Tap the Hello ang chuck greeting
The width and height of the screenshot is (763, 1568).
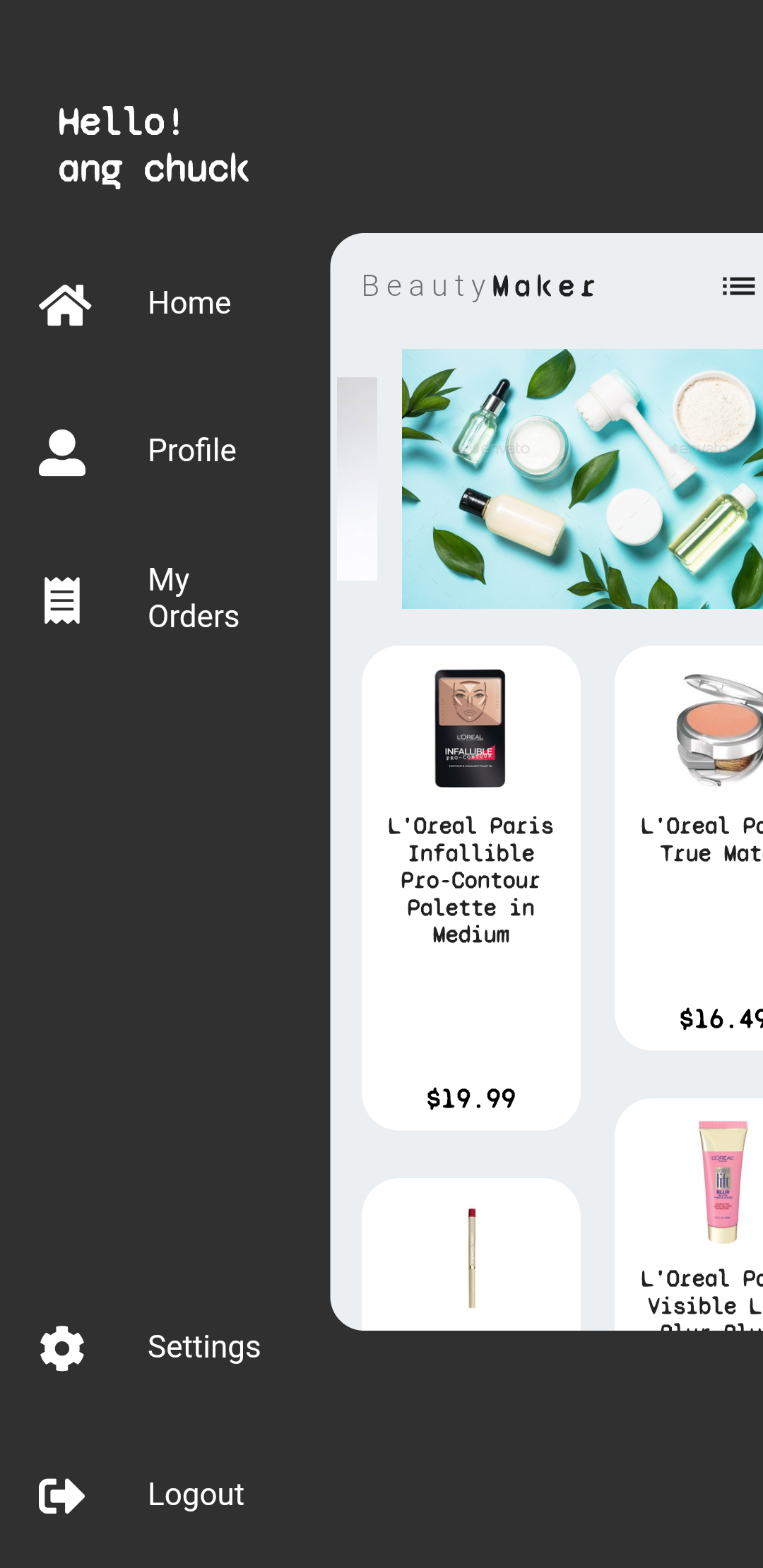tap(153, 145)
